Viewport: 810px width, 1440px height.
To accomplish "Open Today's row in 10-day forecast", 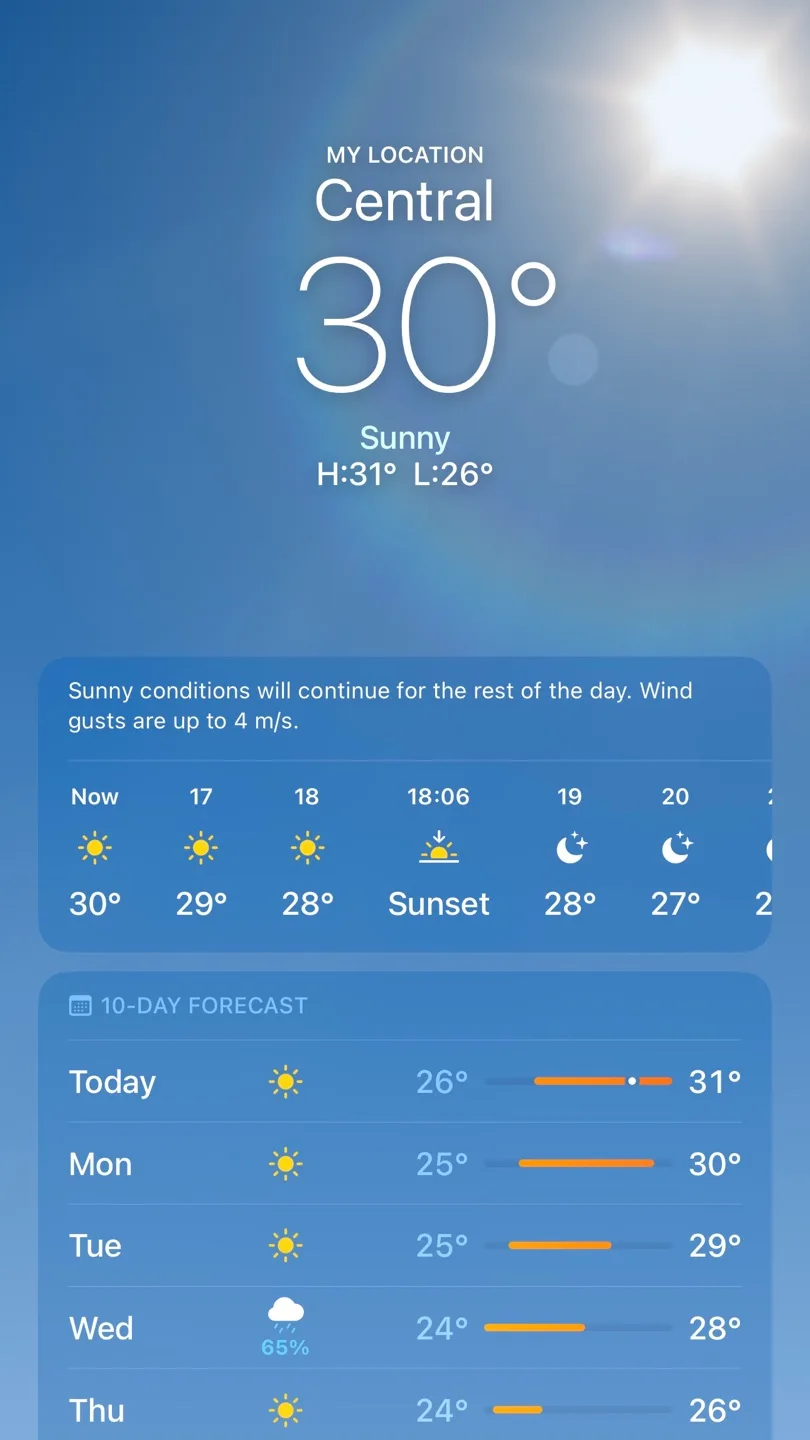I will click(x=404, y=1082).
